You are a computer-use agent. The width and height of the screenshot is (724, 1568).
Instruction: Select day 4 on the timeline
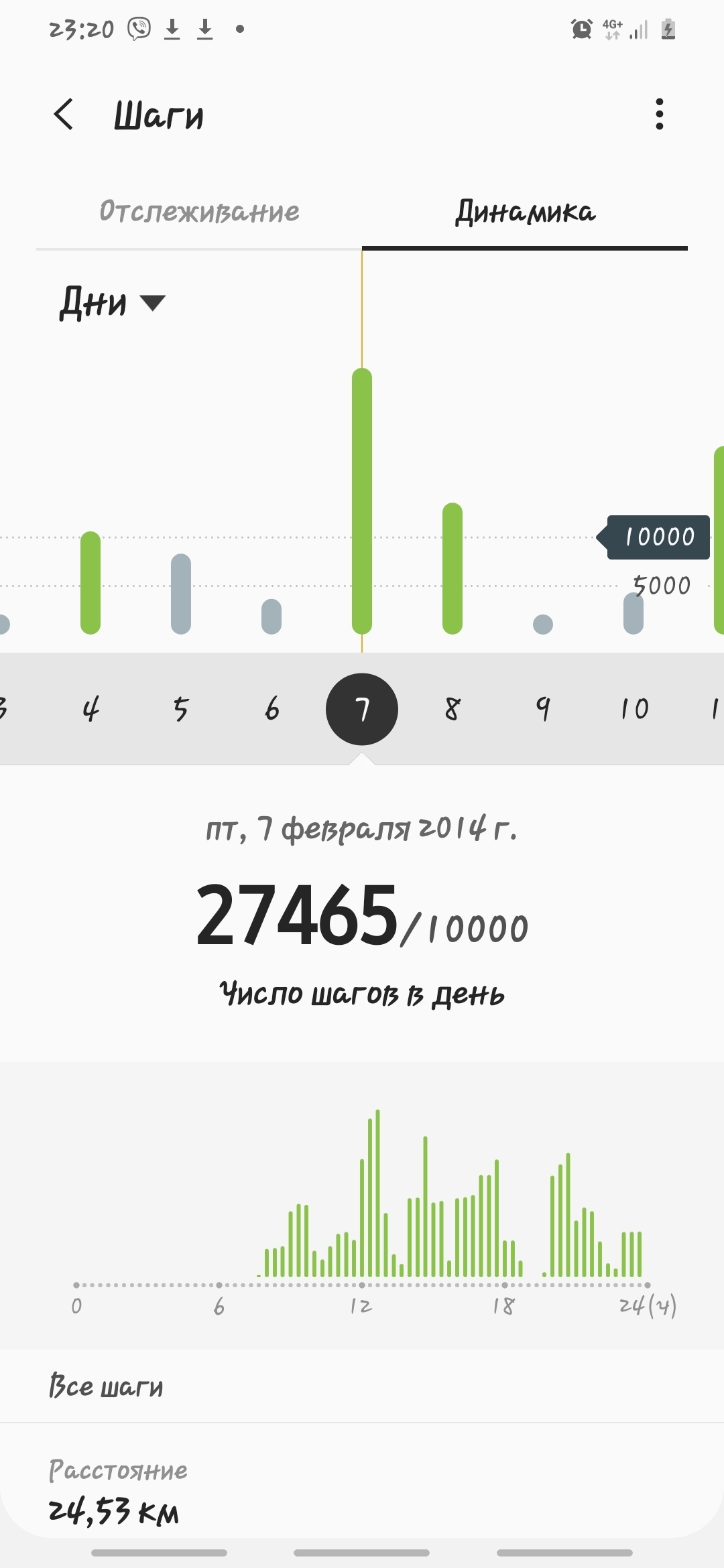[x=90, y=708]
